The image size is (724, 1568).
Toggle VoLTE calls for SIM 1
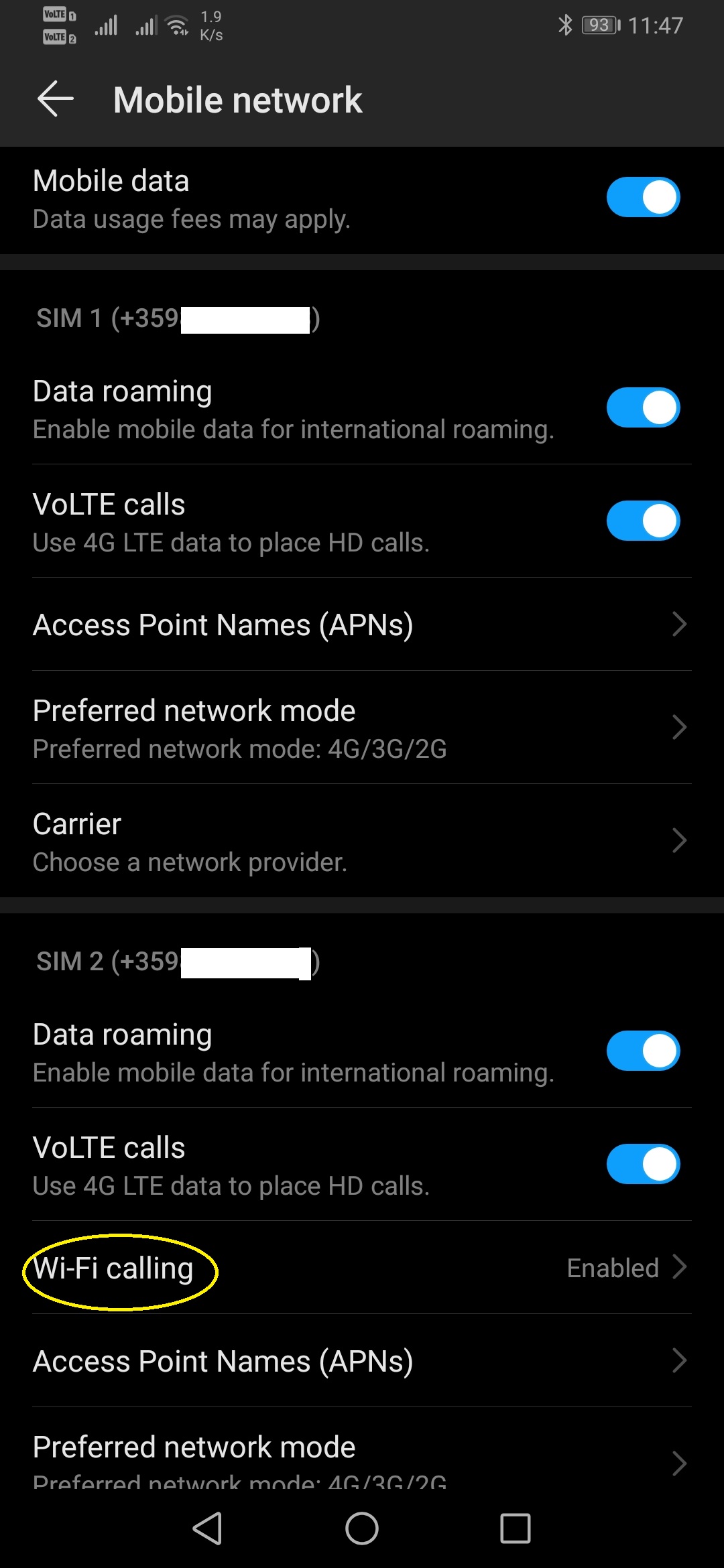tap(642, 521)
